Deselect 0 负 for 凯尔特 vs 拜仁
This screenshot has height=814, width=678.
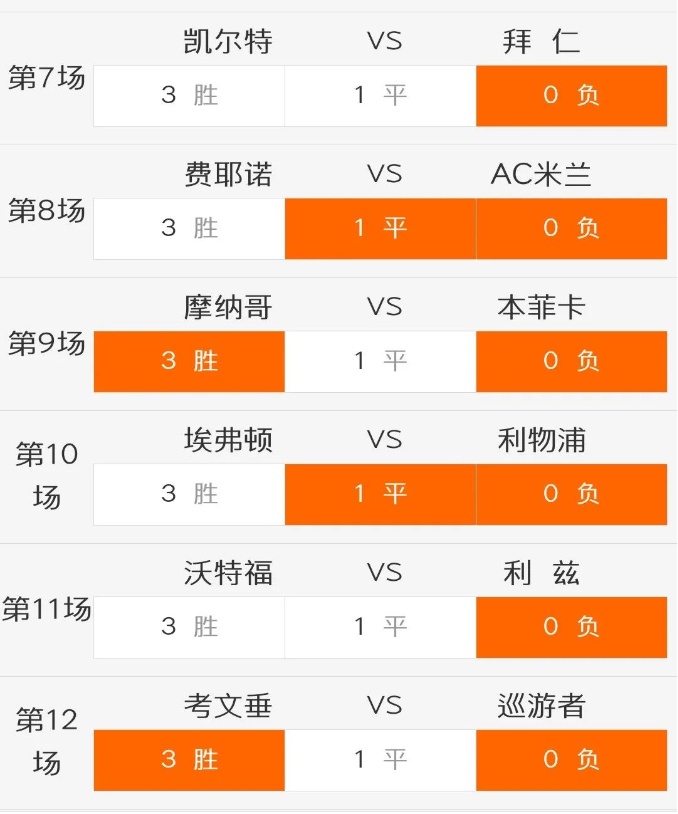571,96
